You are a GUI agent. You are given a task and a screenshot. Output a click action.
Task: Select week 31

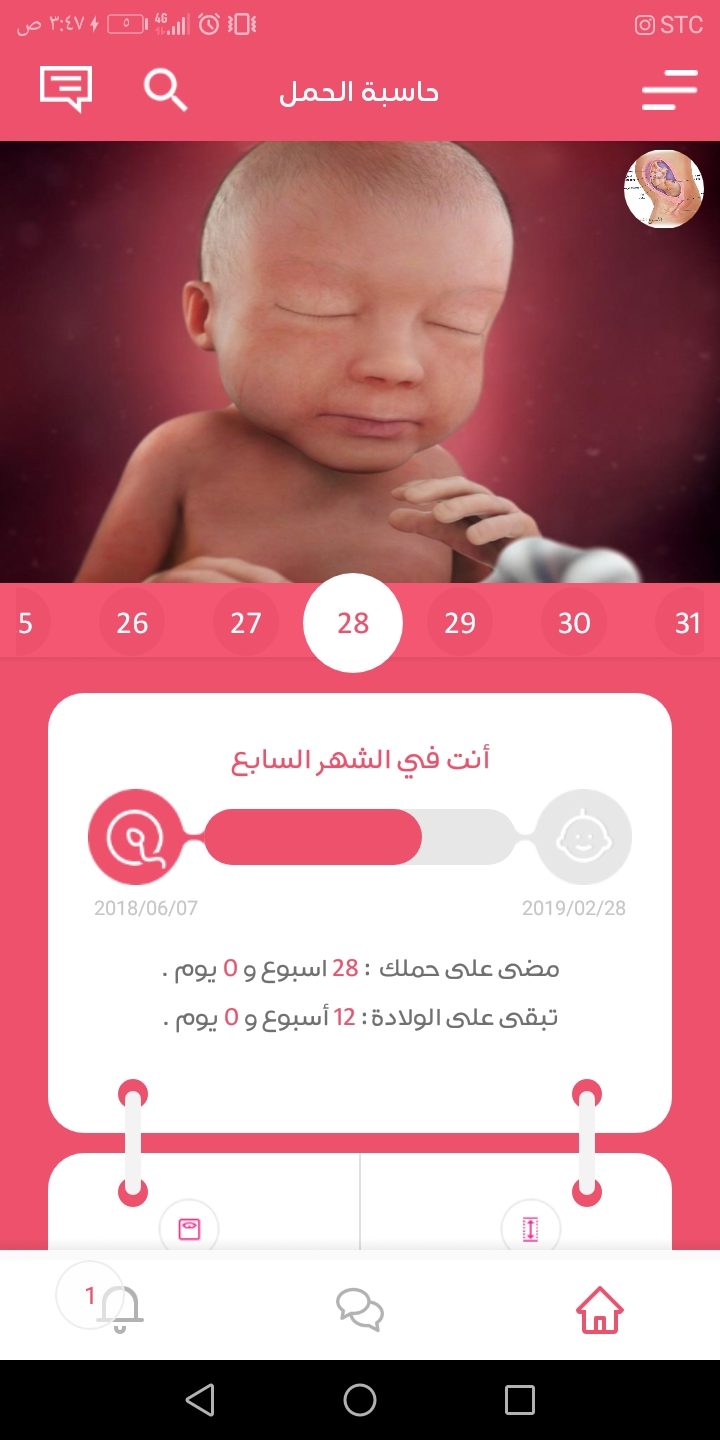point(687,624)
